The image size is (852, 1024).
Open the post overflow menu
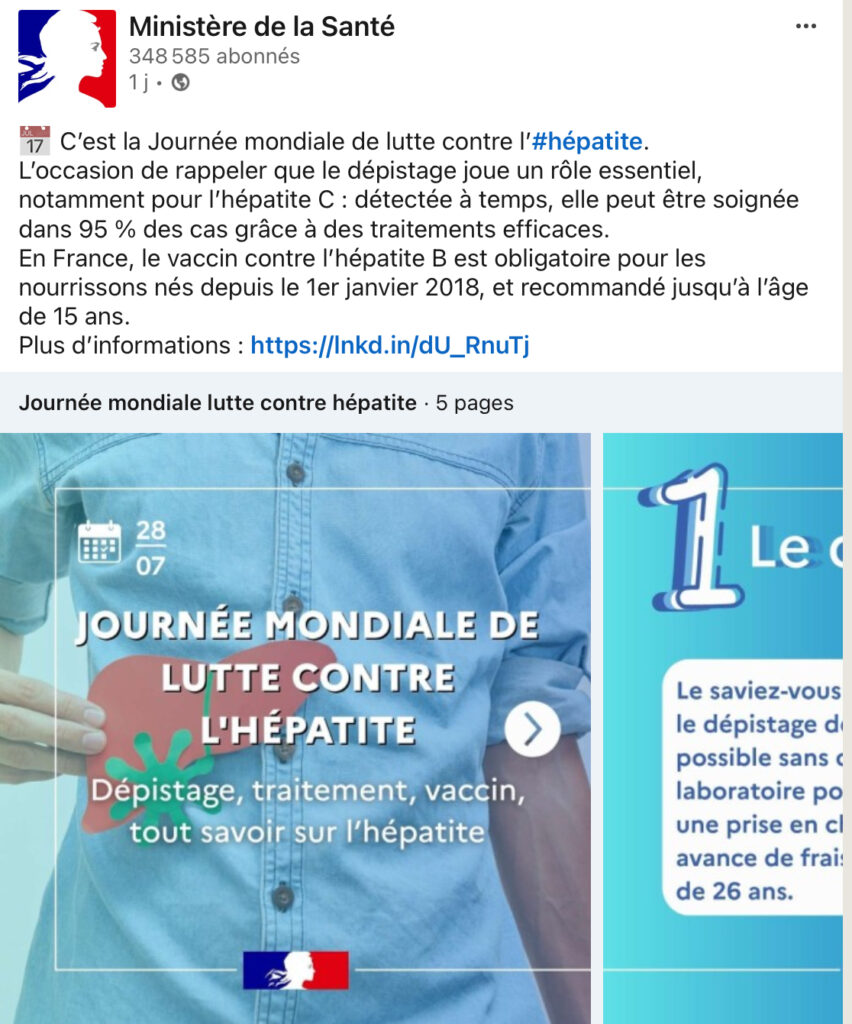[805, 27]
